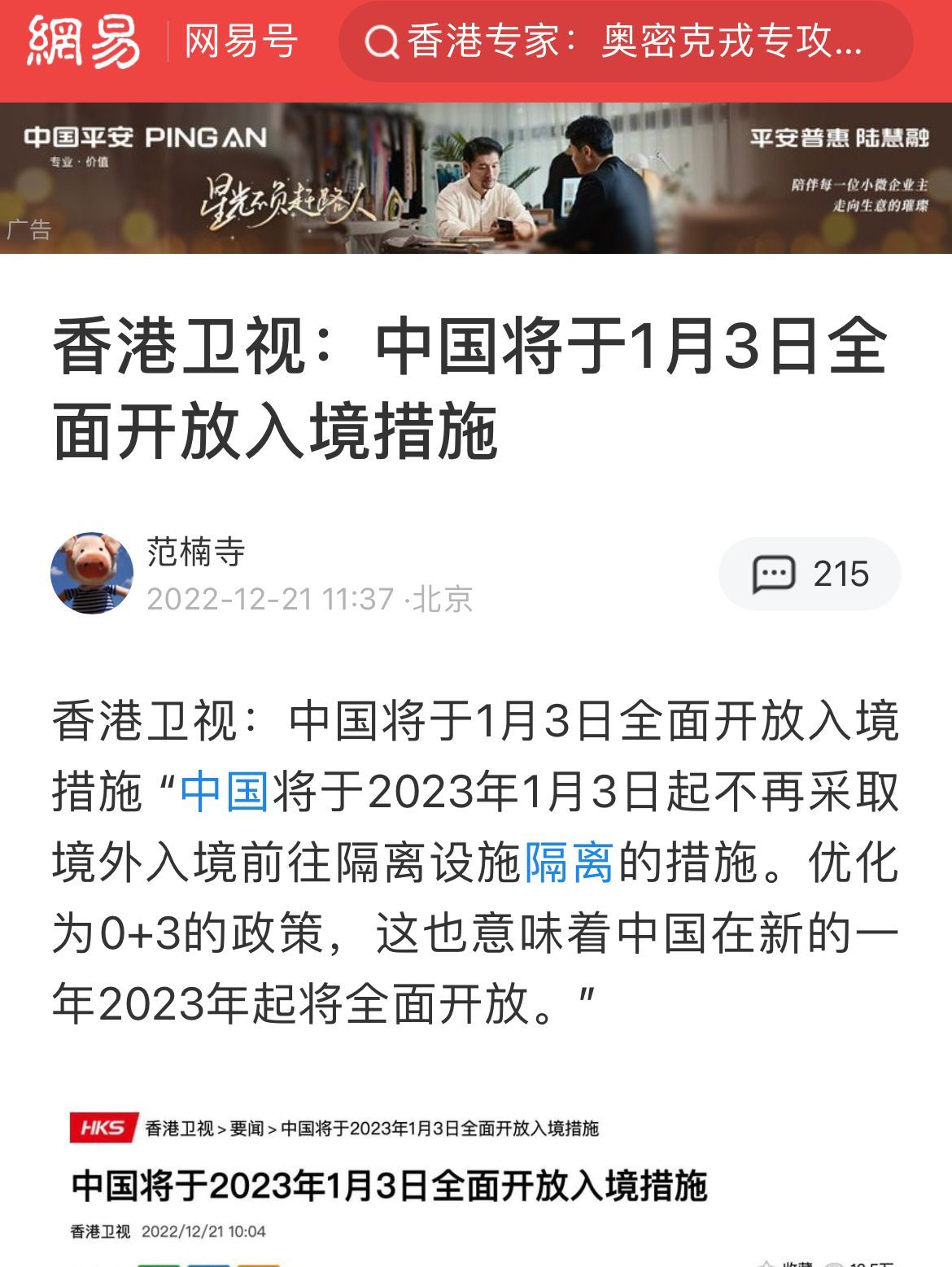Open the search box in header
The width and height of the screenshot is (952, 1267).
point(625,42)
